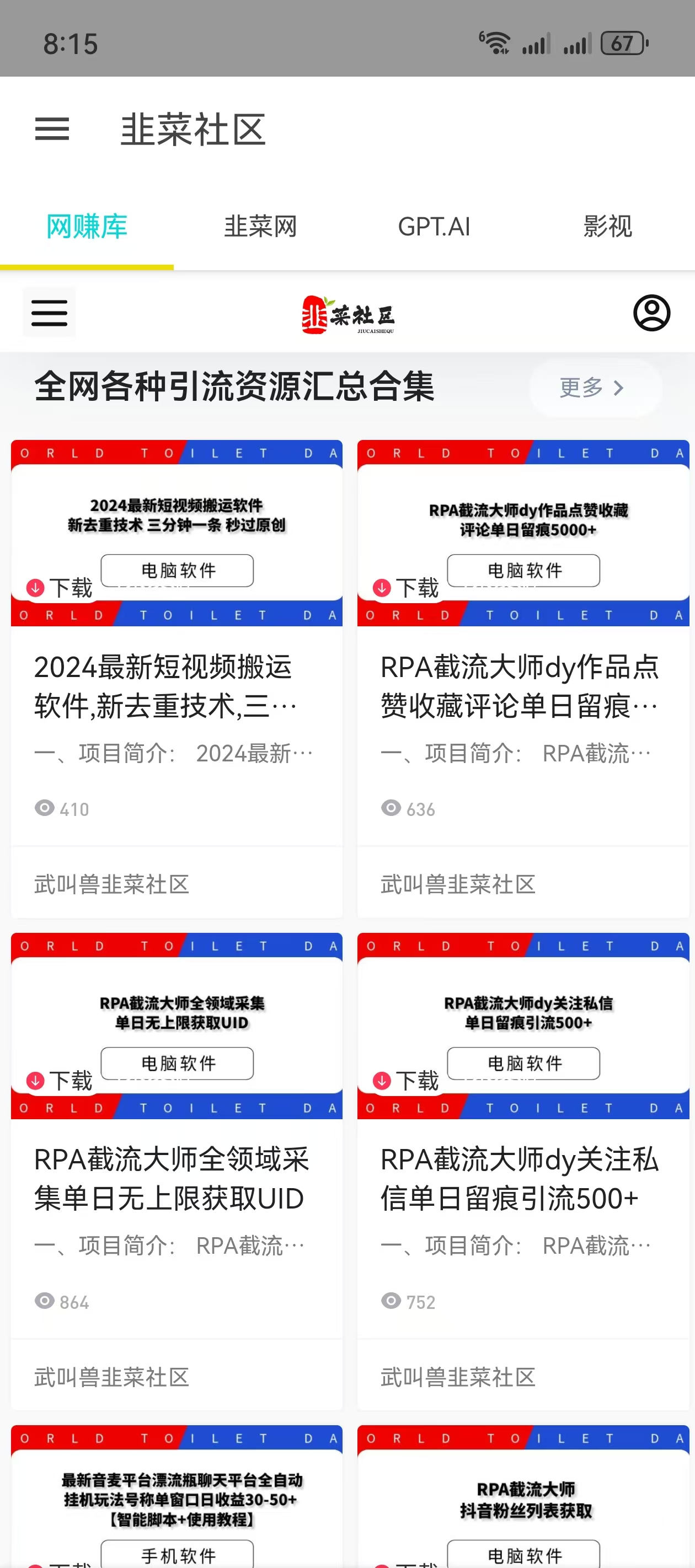Click the user profile account icon
Screen dimensions: 695x1568
651,313
